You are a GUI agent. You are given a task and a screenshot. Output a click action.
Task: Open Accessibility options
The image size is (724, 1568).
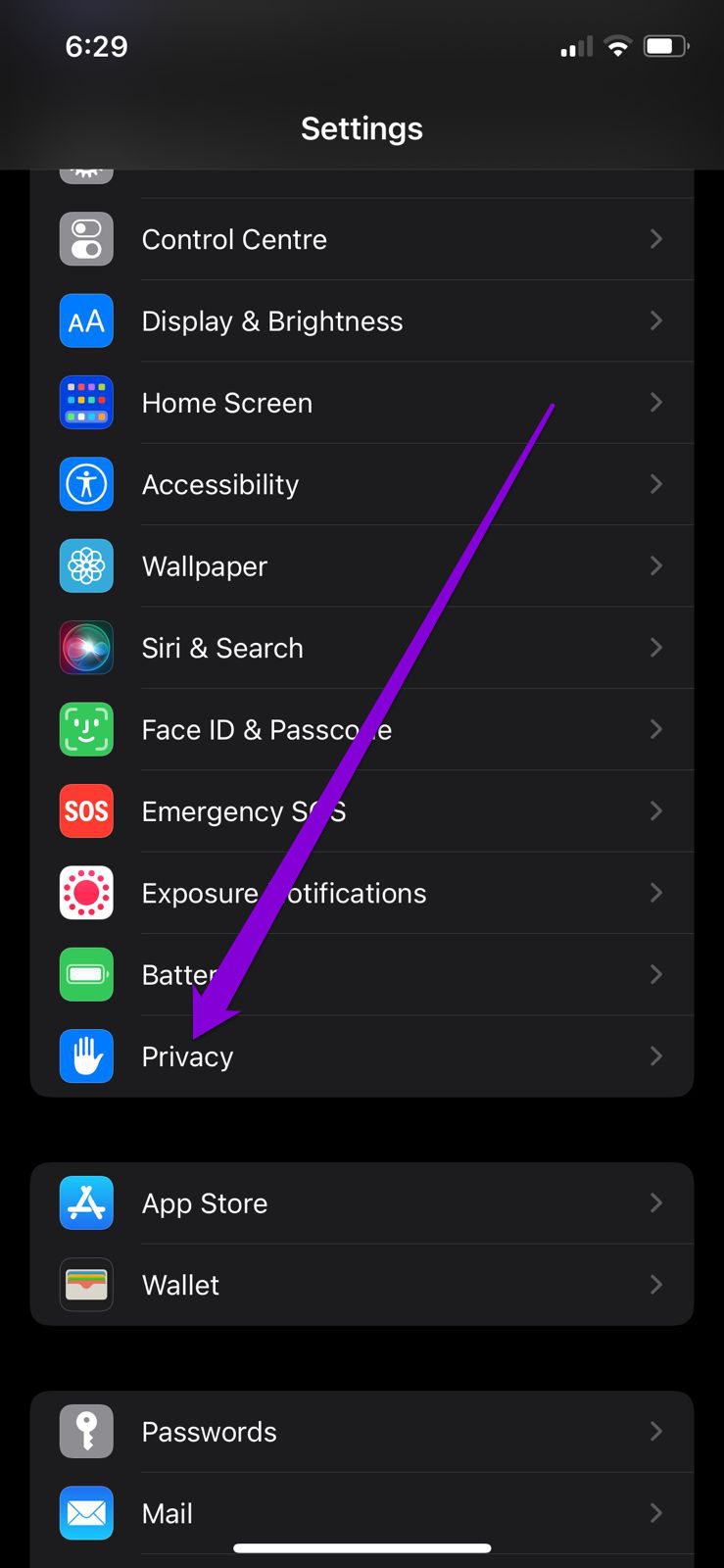[x=220, y=485]
